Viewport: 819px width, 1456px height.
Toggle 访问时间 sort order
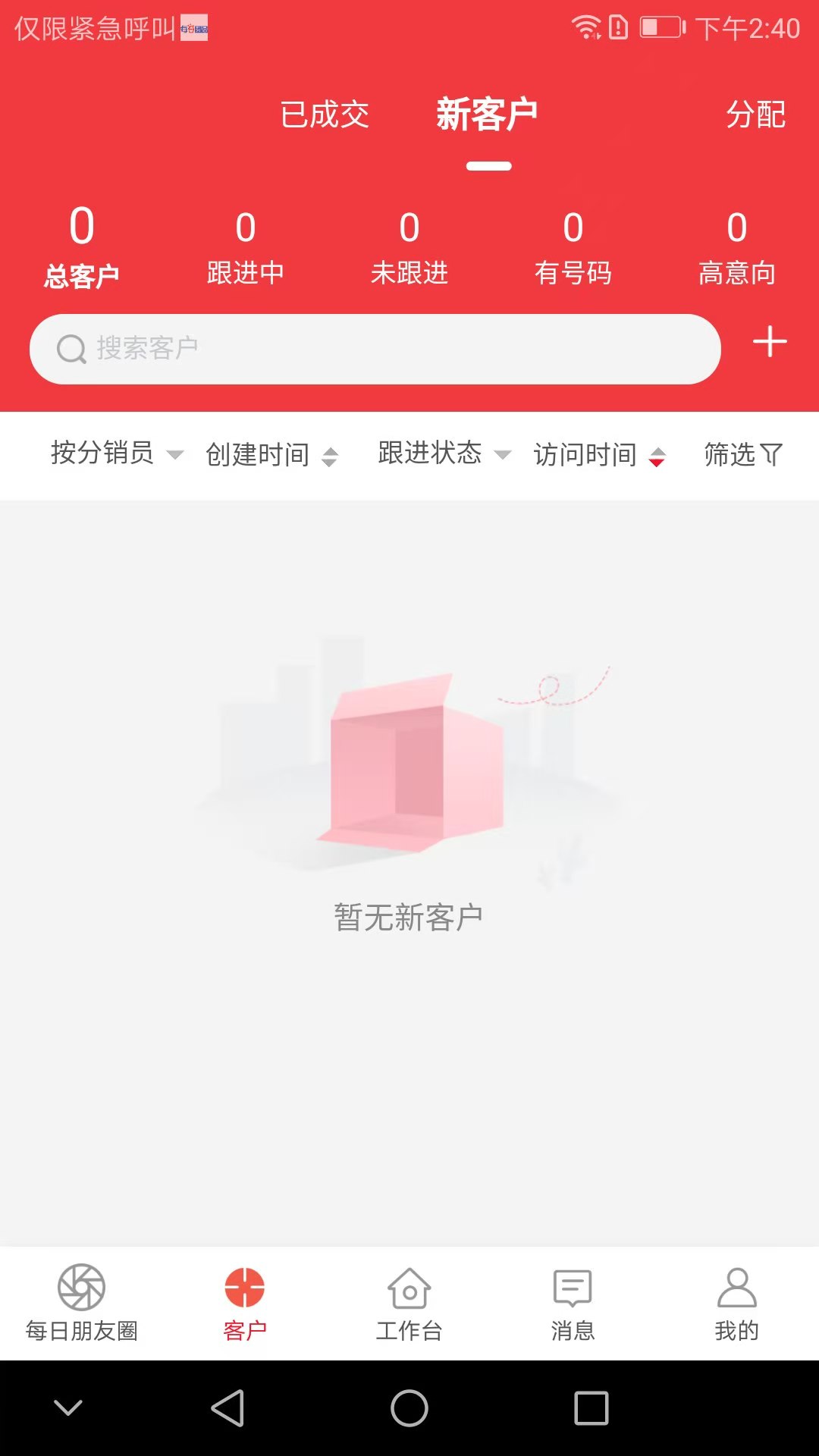pyautogui.click(x=601, y=454)
